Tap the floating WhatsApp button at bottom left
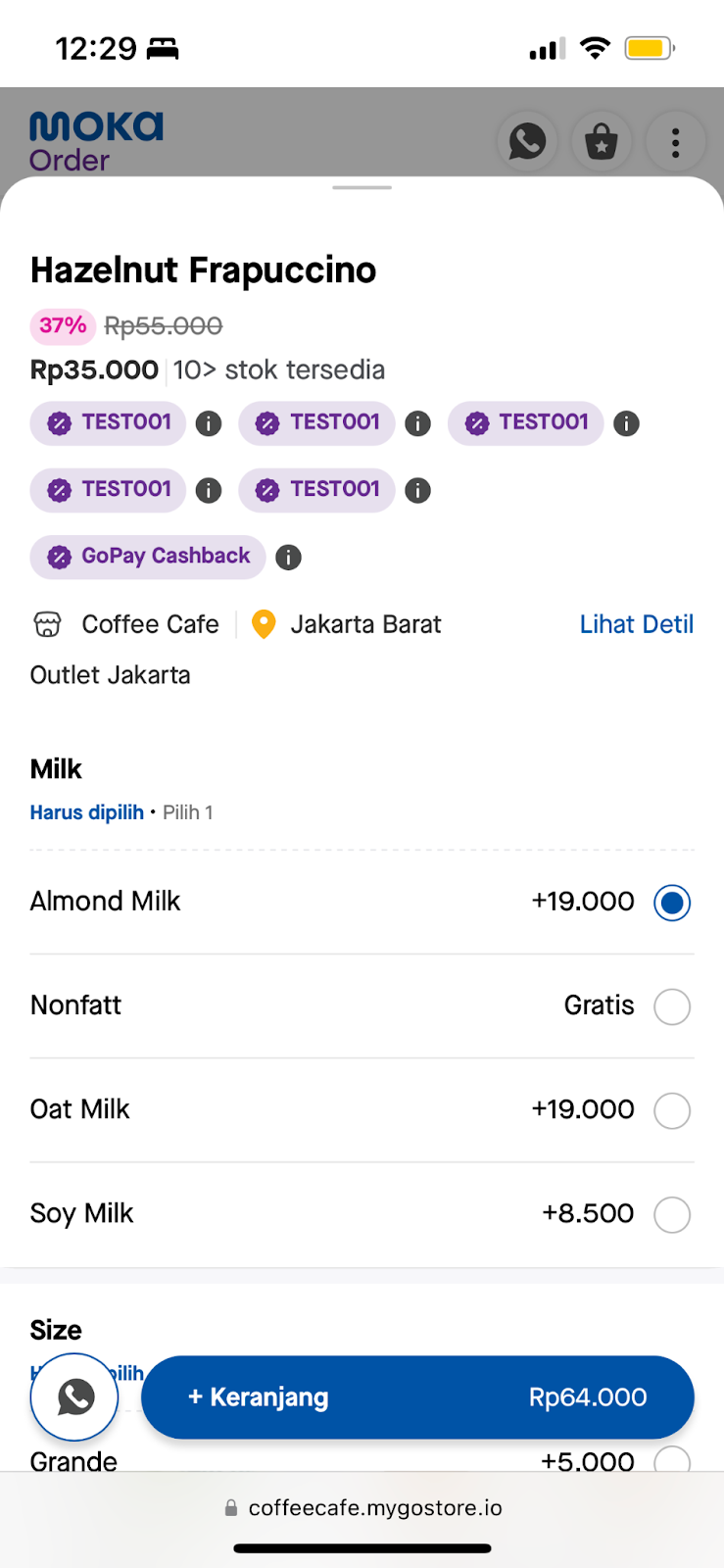 pos(74,1396)
